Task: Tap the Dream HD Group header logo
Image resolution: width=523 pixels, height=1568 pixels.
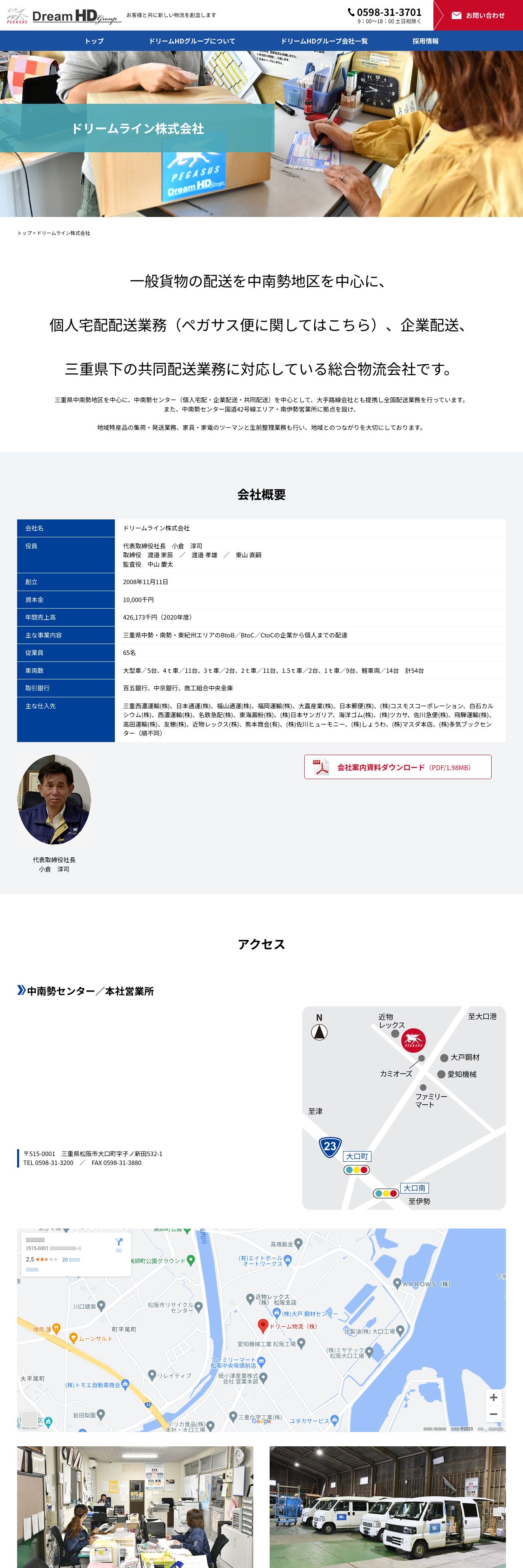Action: [62, 16]
